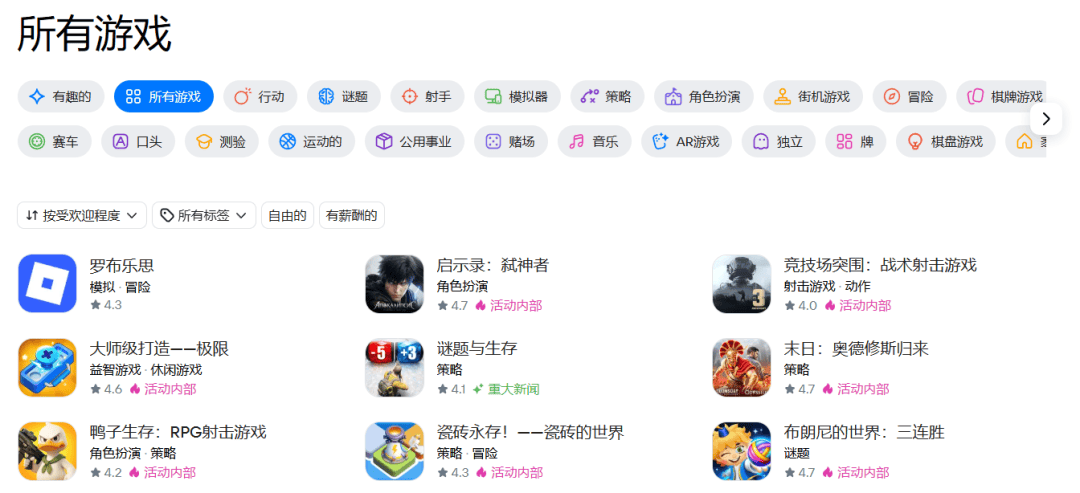
Task: Expand the 按受欢迎程度 sort dropdown
Action: coord(82,216)
